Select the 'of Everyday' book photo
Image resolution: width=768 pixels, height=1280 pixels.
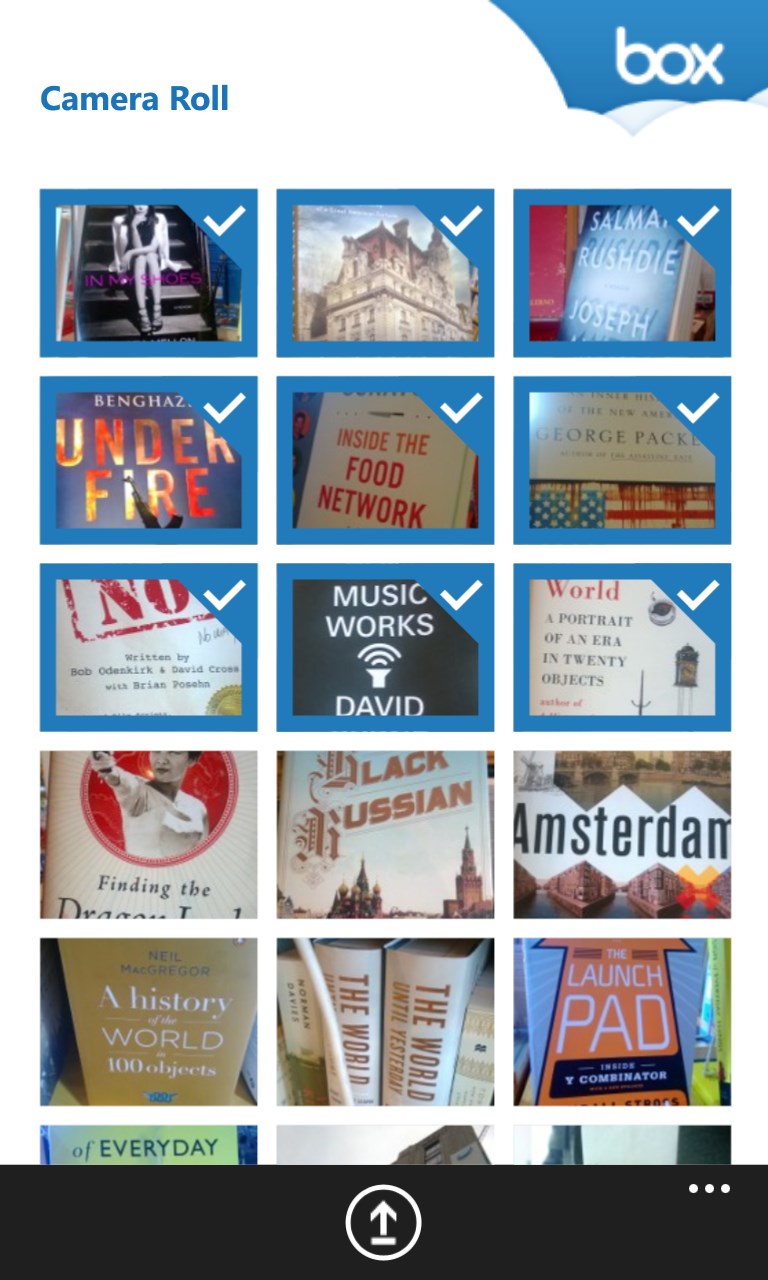(x=148, y=1145)
